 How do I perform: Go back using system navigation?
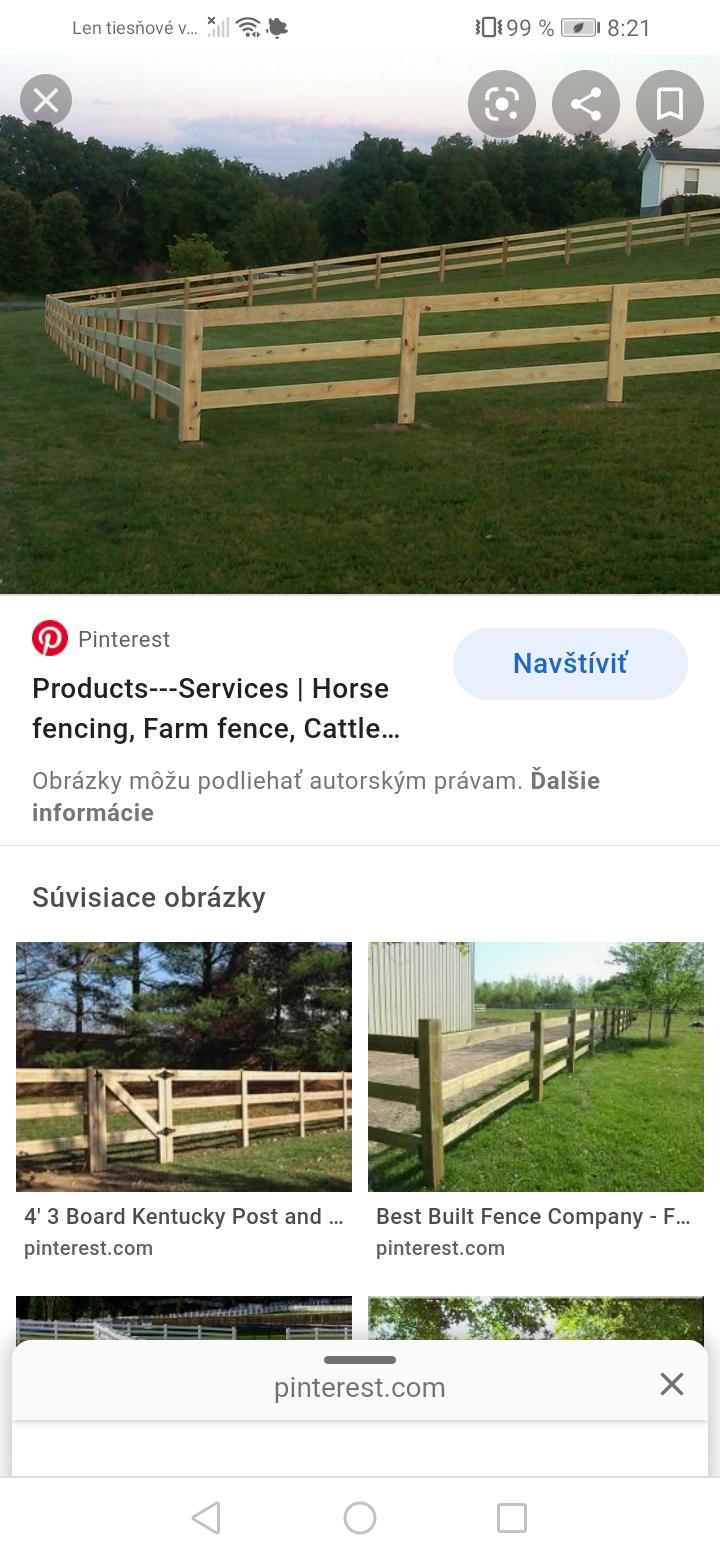click(x=206, y=1518)
